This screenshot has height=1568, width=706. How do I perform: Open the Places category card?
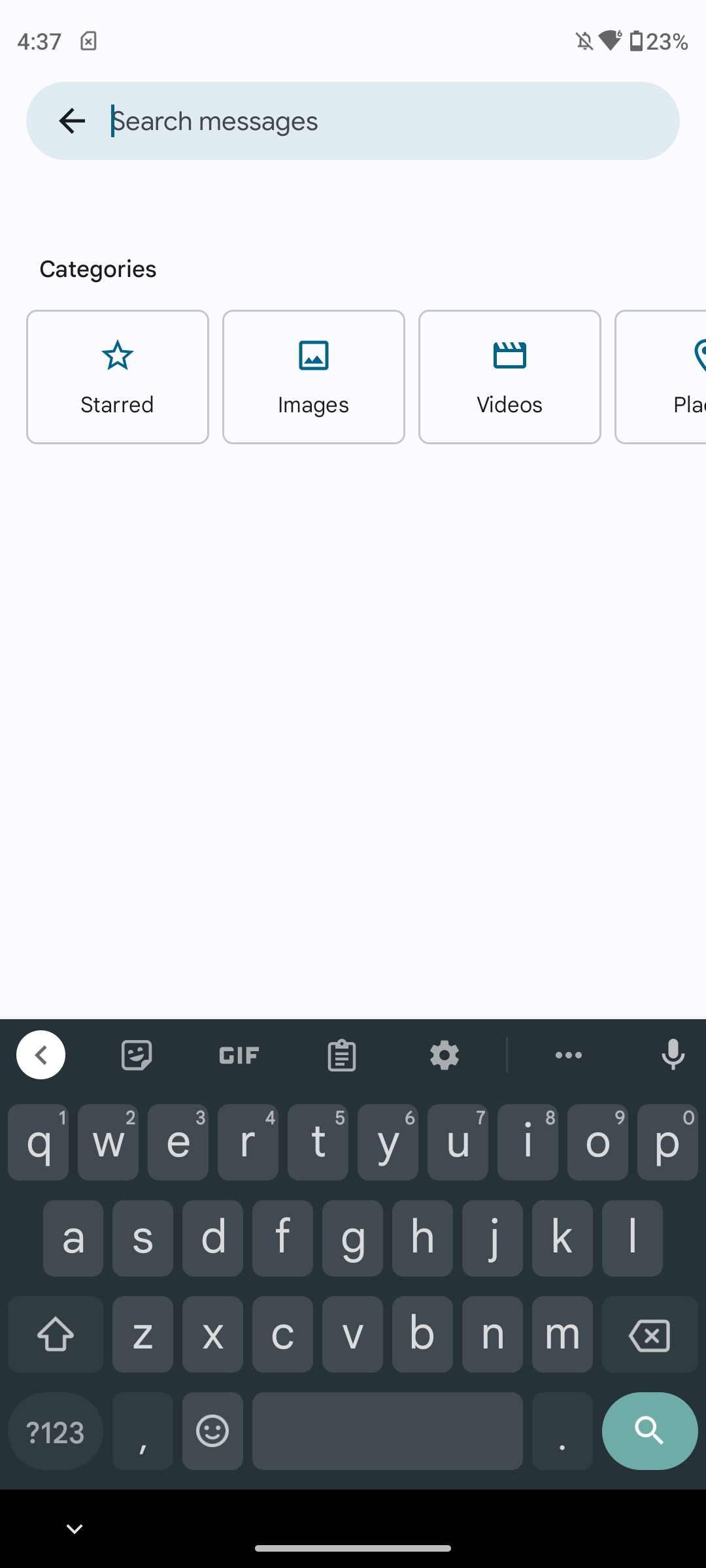661,377
